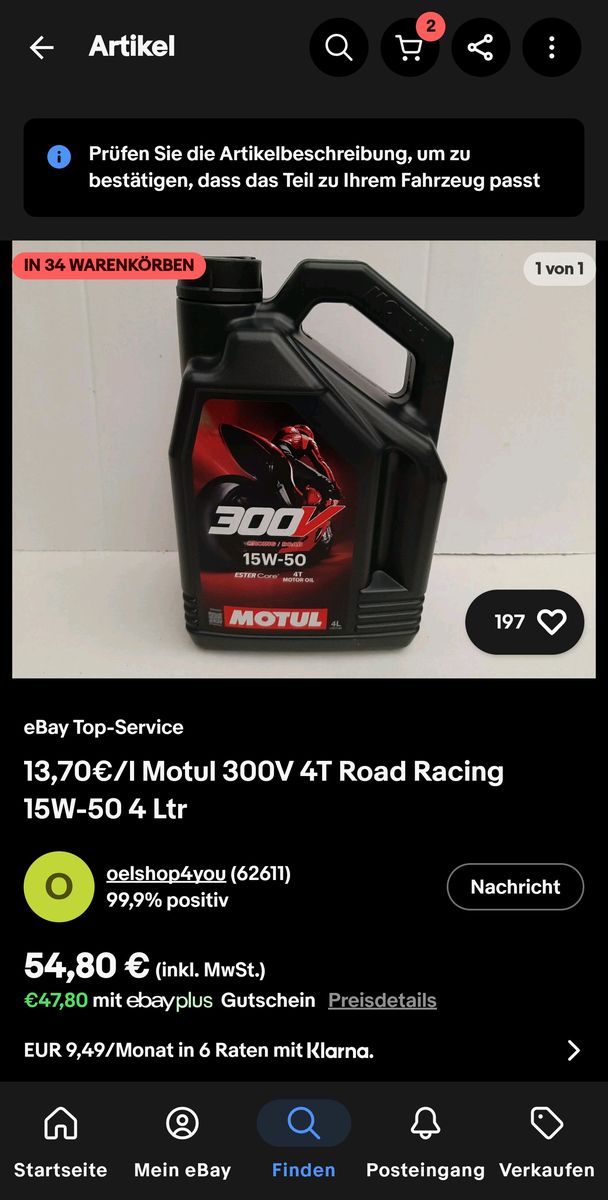
Task: Open the three-dot overflow menu
Action: coord(551,47)
